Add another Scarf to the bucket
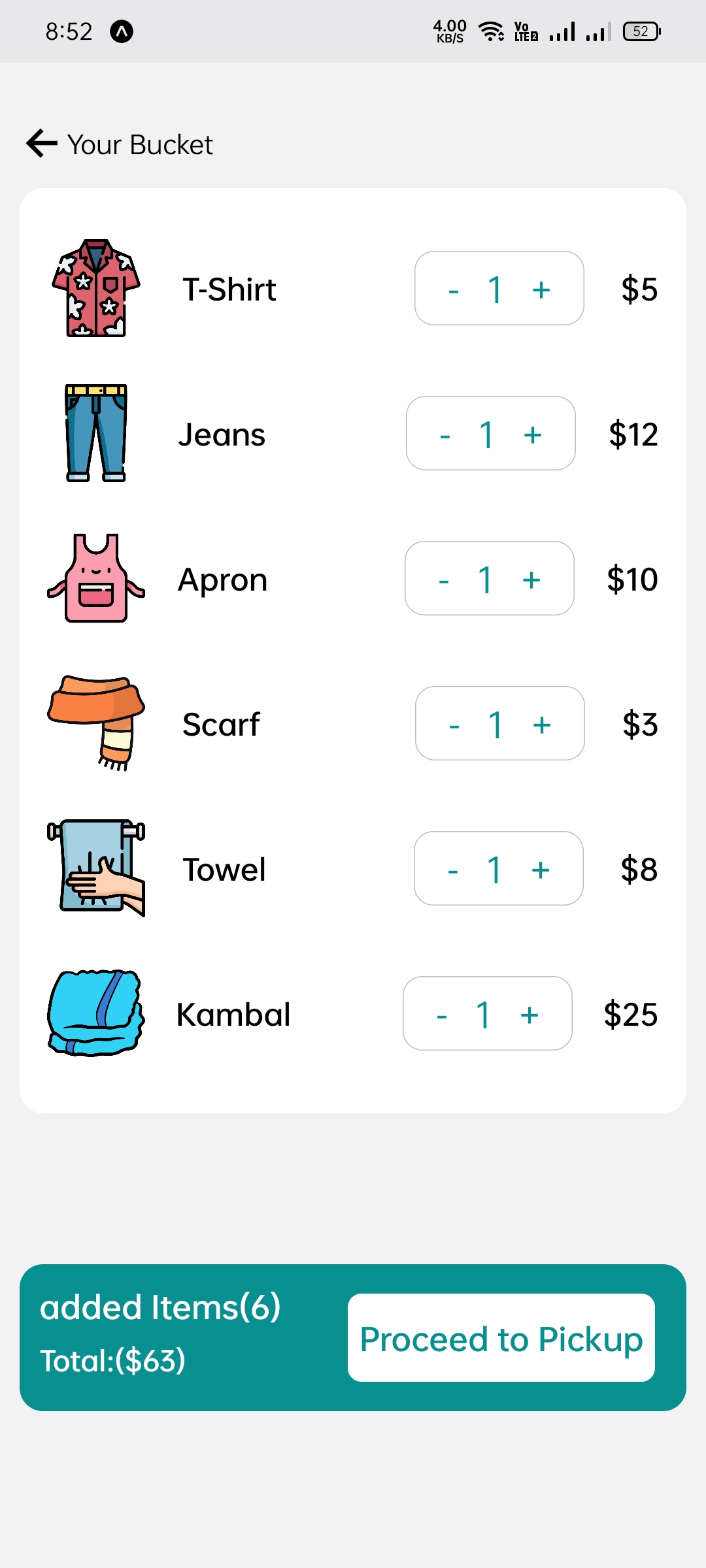The height and width of the screenshot is (1568, 706). pyautogui.click(x=541, y=725)
